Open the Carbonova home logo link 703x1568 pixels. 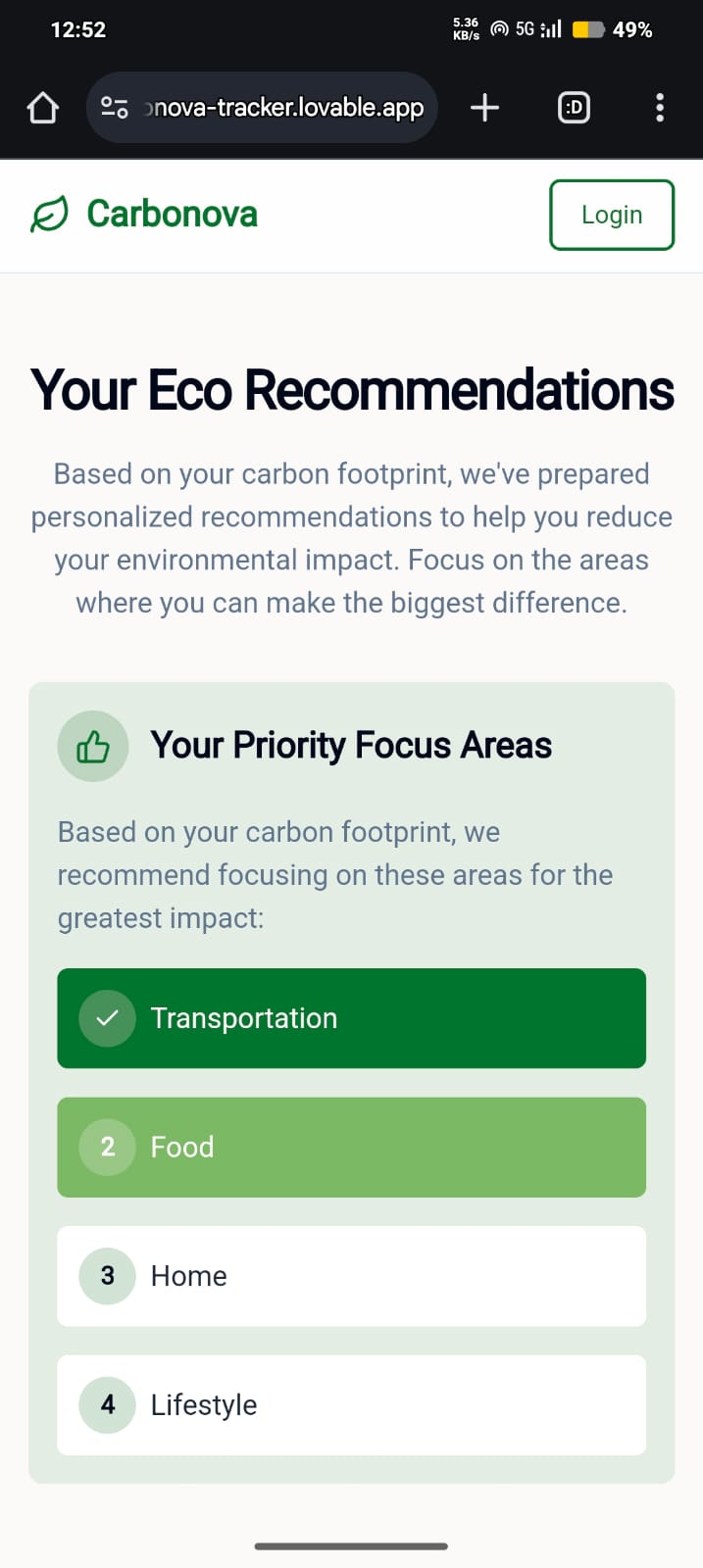coord(144,214)
